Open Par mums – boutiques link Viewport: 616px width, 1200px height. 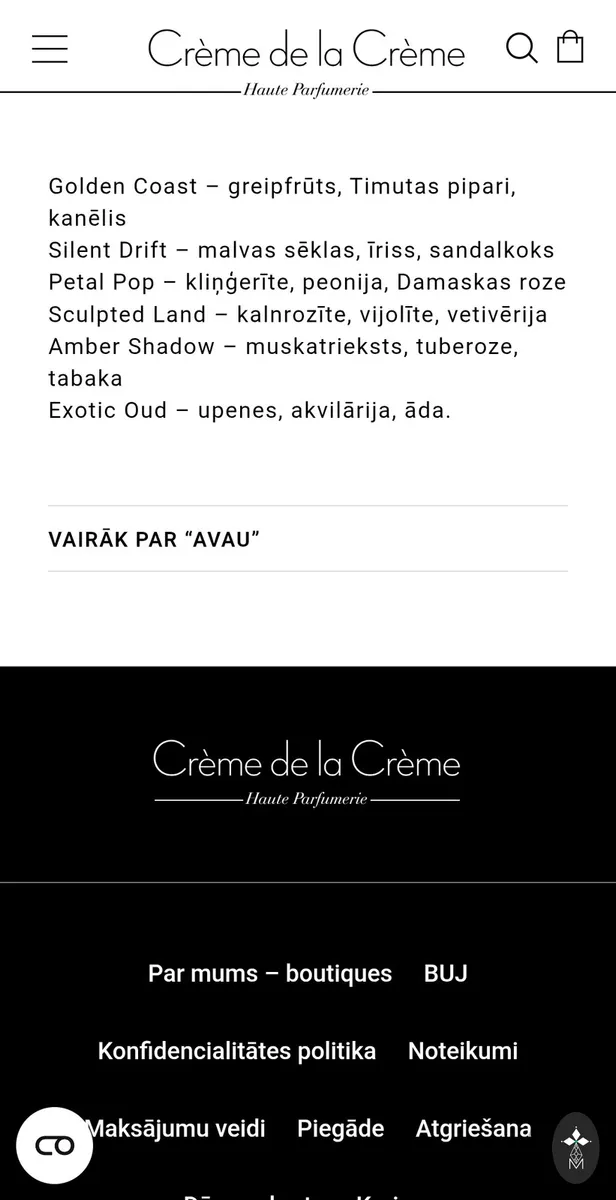tap(270, 973)
